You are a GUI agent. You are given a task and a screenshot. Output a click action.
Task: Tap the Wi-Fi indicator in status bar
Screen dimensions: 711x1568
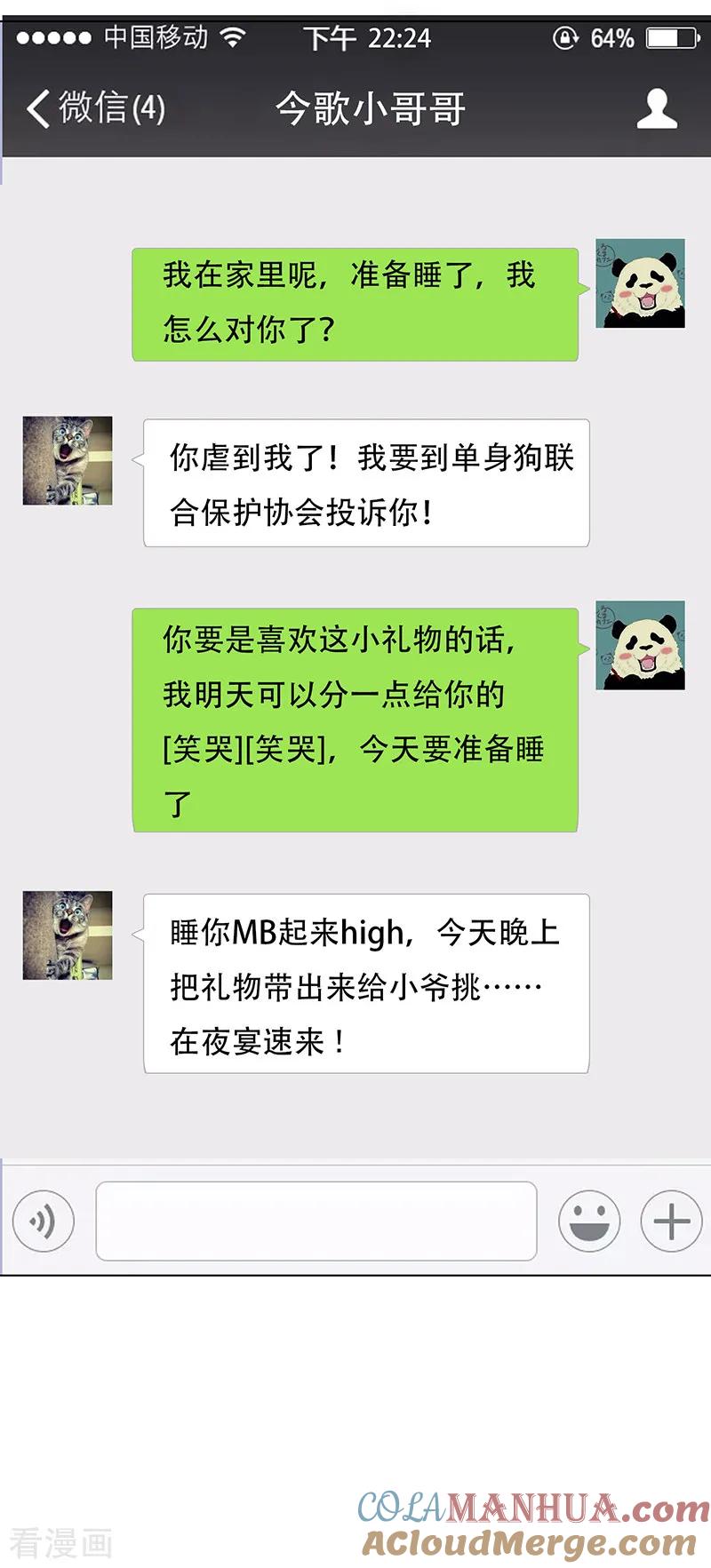click(234, 37)
